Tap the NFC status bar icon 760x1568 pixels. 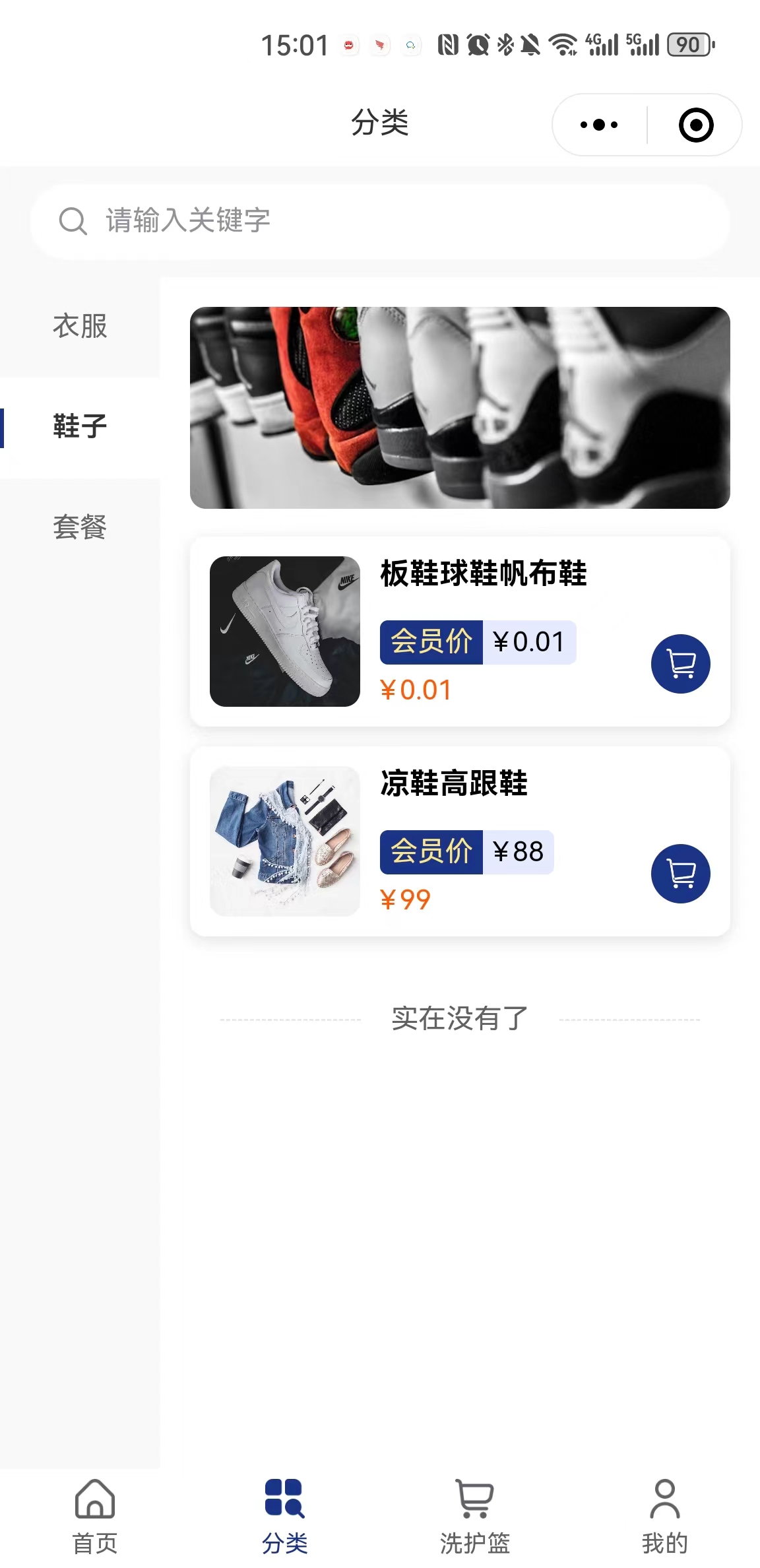click(447, 44)
